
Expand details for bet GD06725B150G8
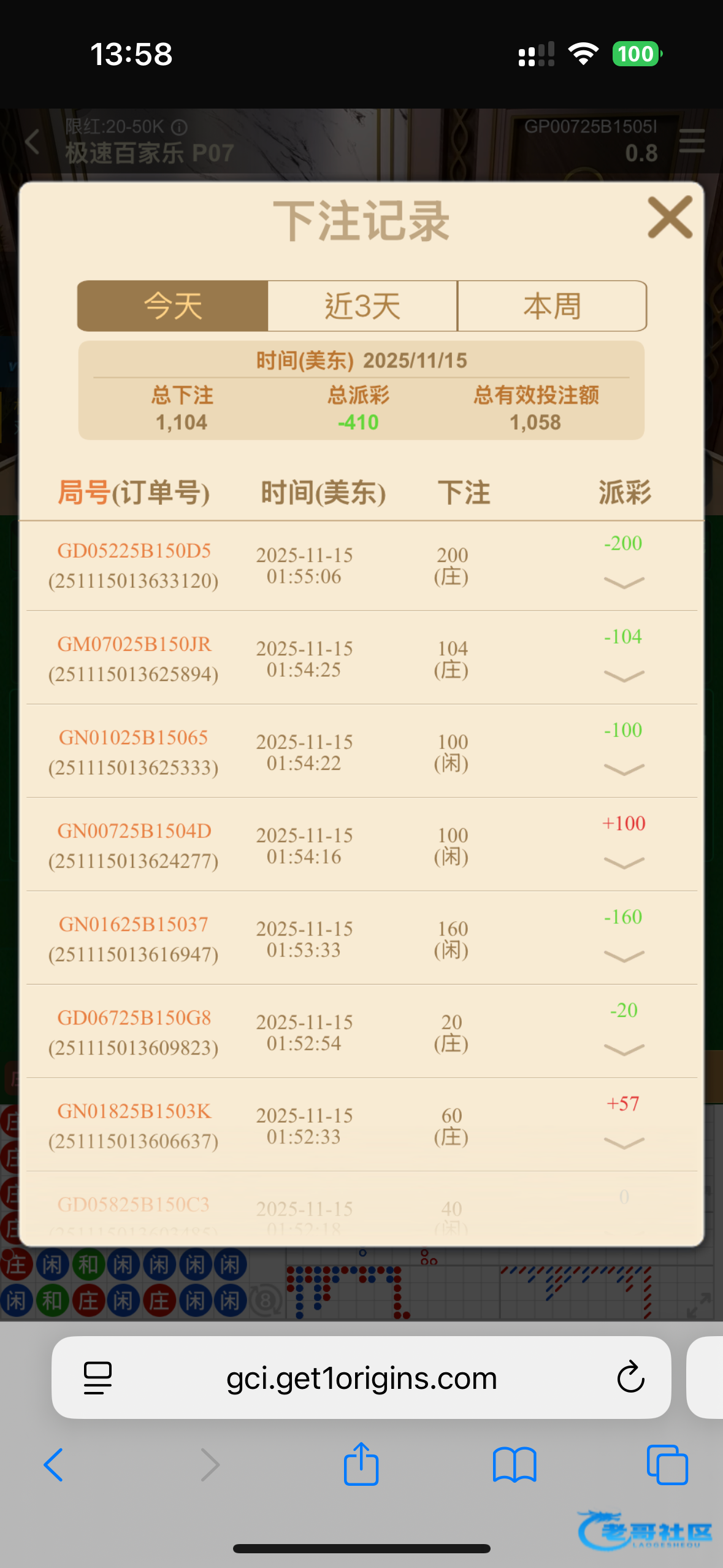pyautogui.click(x=624, y=1050)
